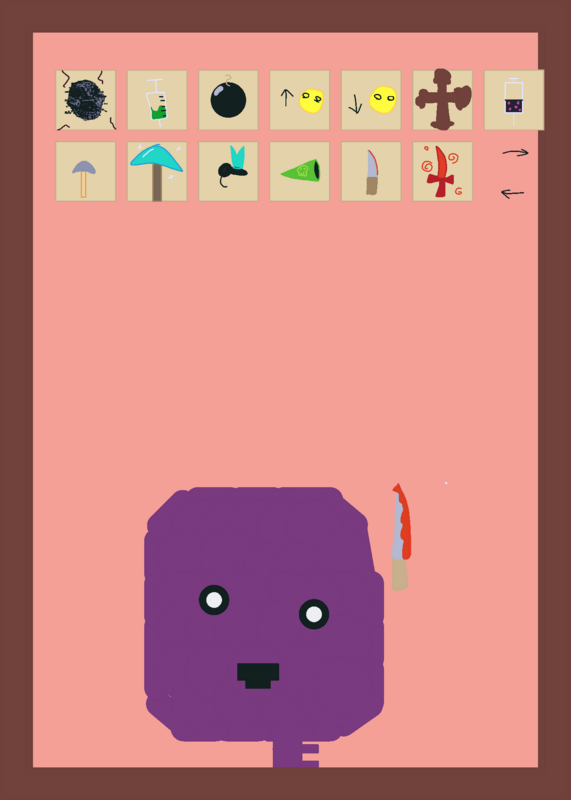Pick the purple liquid syringe item
Image resolution: width=571 pixels, height=800 pixels.
(514, 100)
